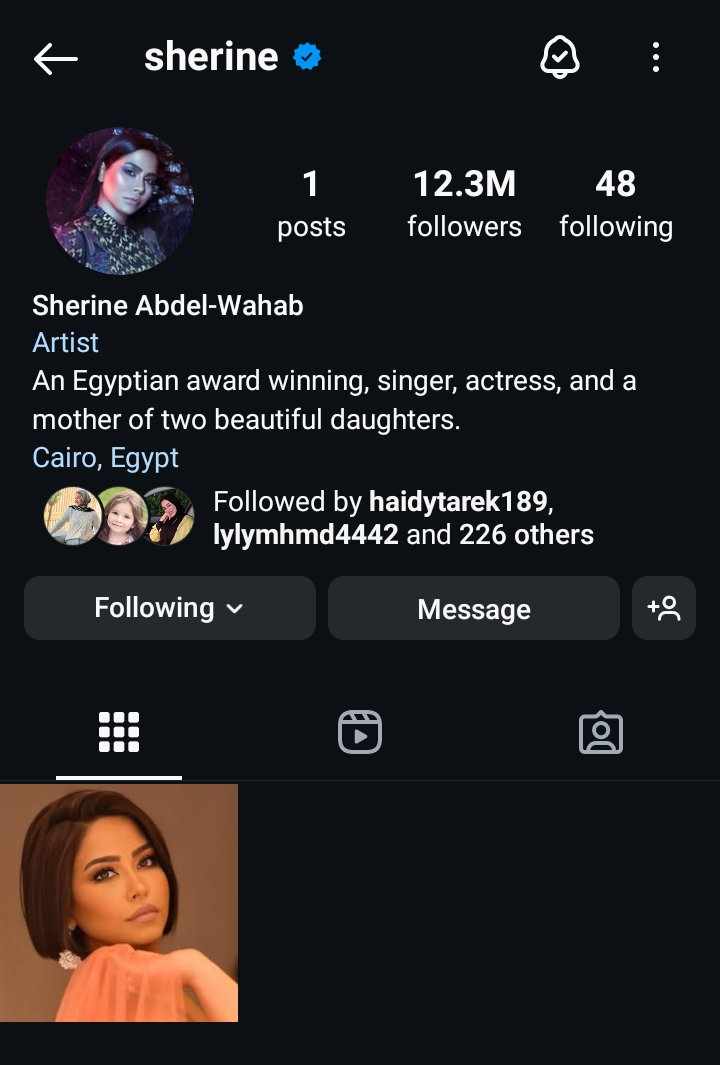
Task: View Sherine's profile picture
Action: pyautogui.click(x=120, y=201)
